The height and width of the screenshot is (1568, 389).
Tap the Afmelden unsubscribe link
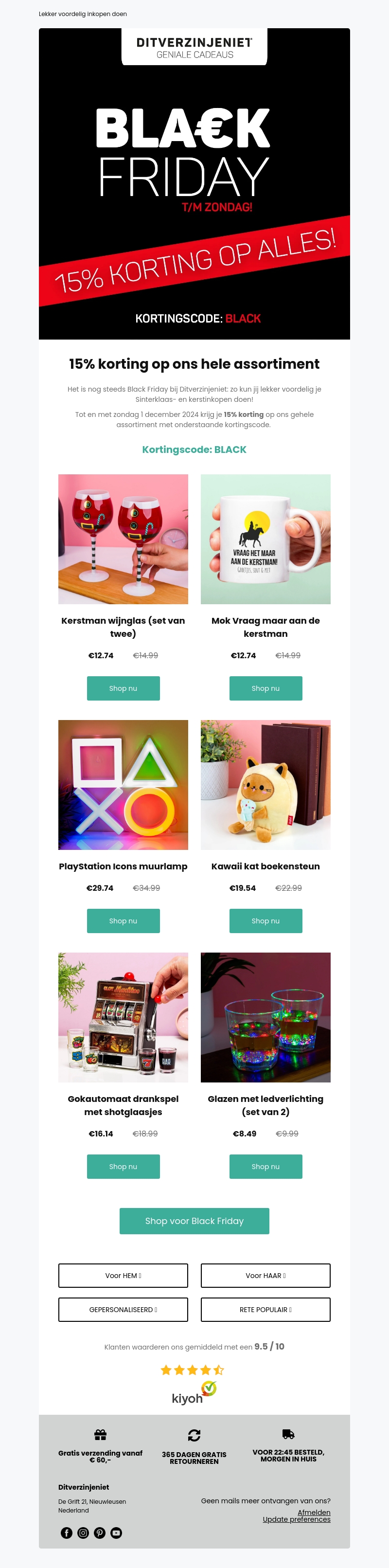[314, 1512]
